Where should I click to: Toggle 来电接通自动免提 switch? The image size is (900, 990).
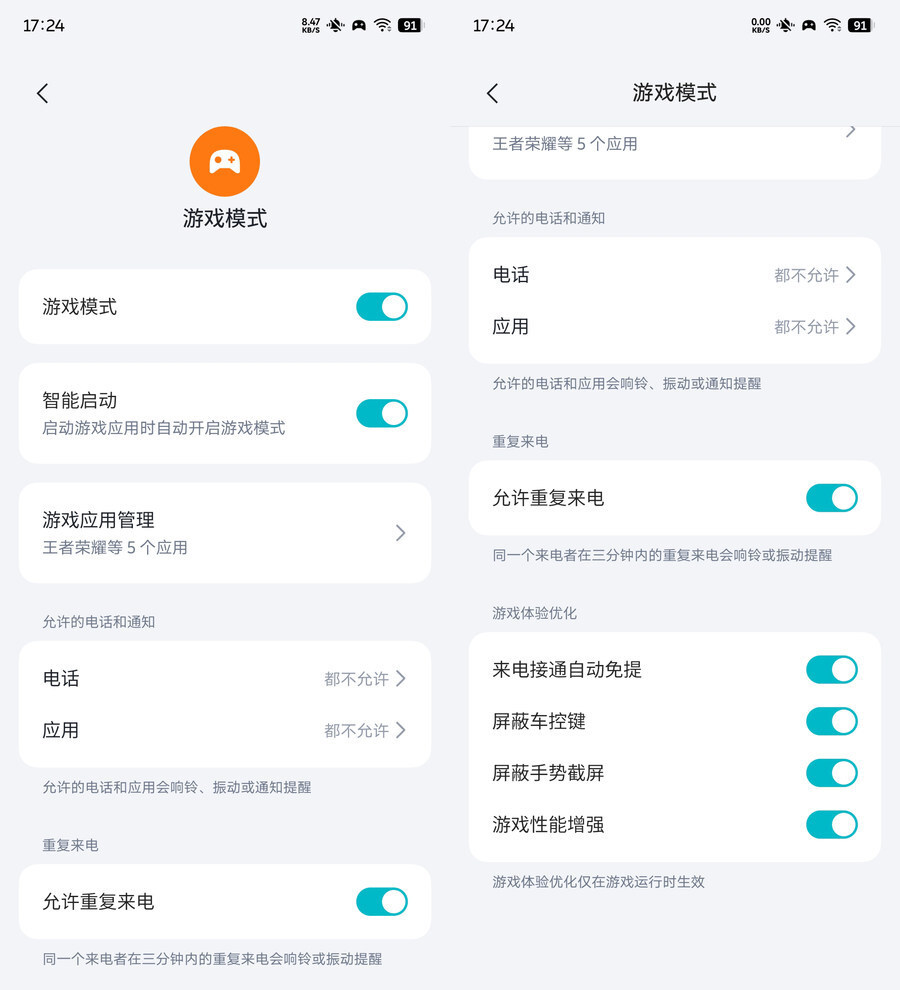pos(831,669)
